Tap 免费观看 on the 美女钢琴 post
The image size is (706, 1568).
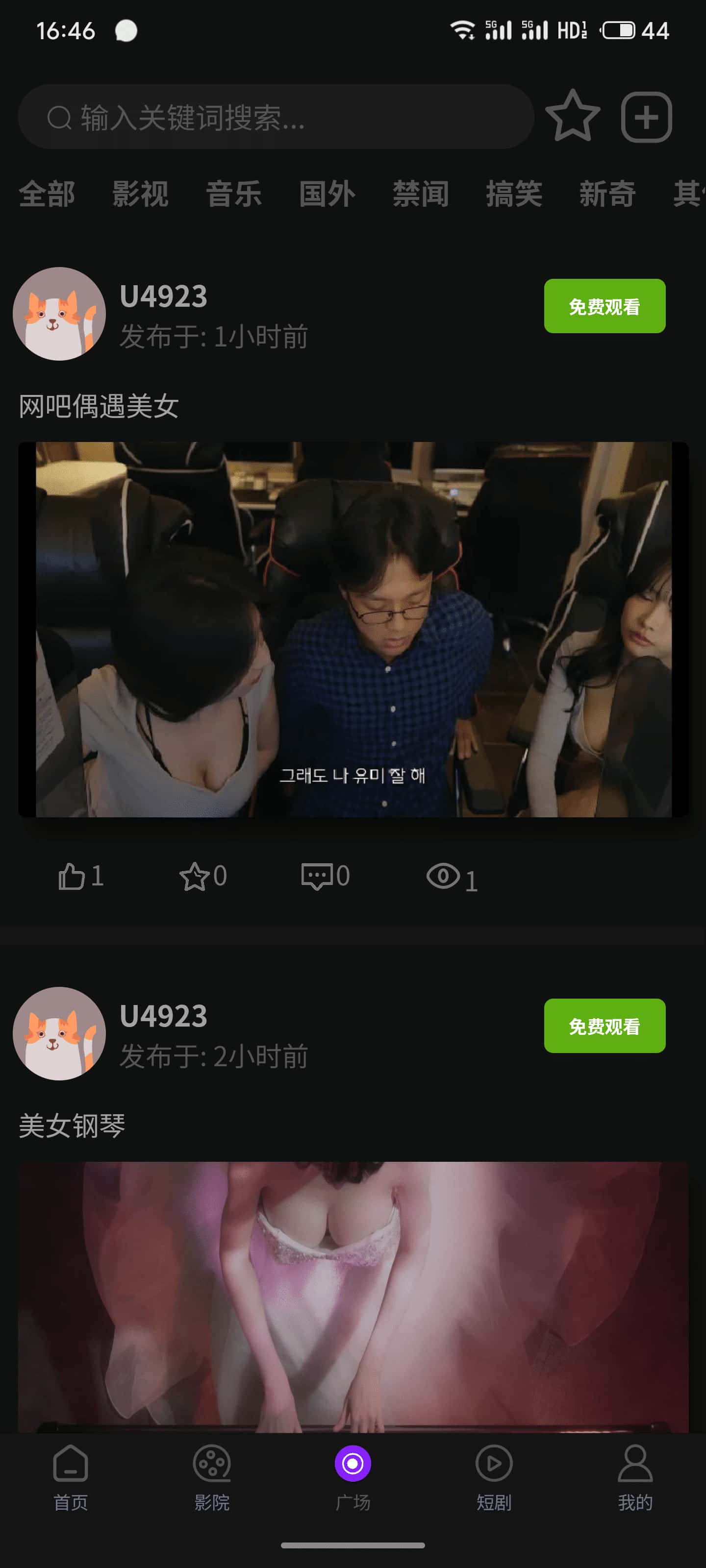(x=604, y=1025)
